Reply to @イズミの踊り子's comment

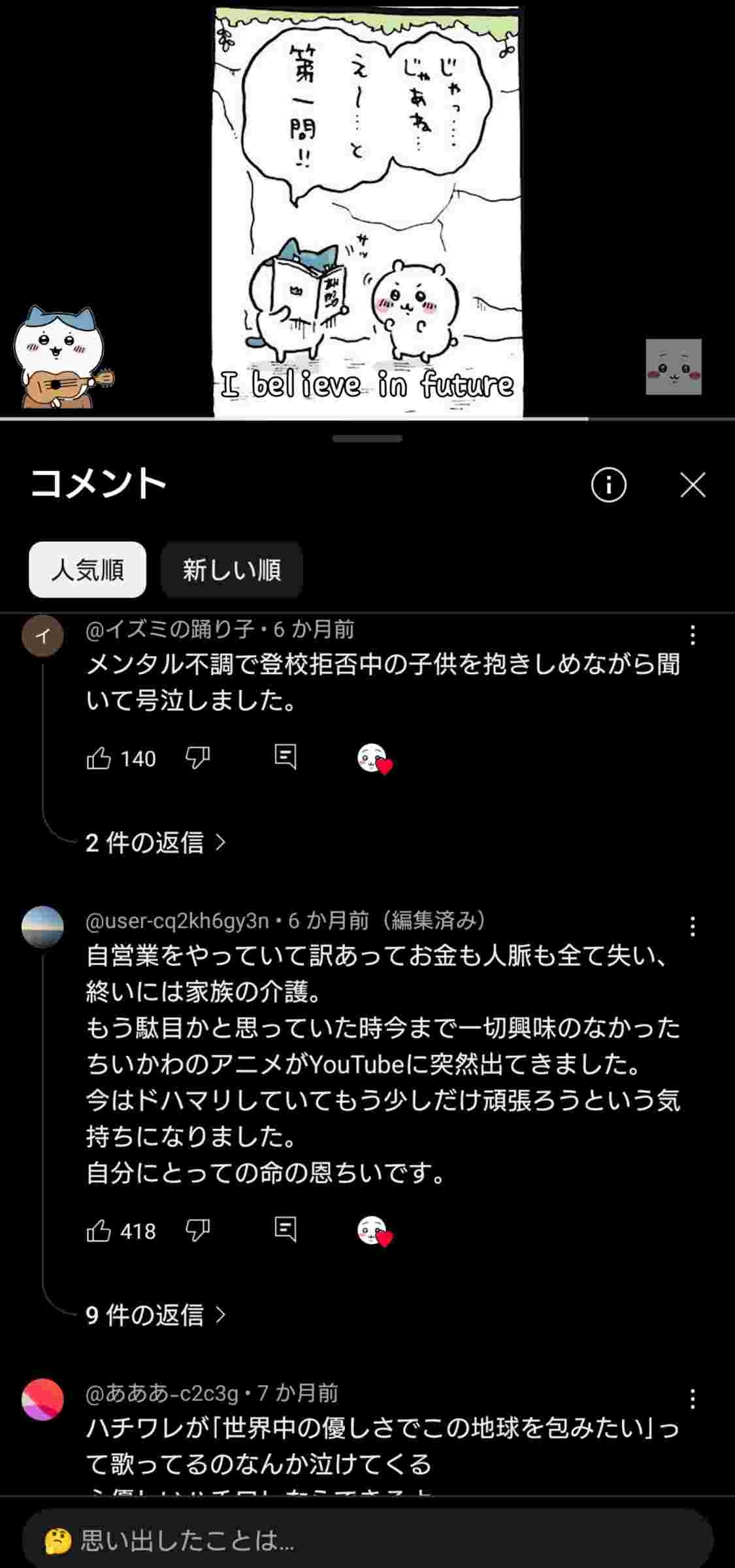[x=286, y=757]
